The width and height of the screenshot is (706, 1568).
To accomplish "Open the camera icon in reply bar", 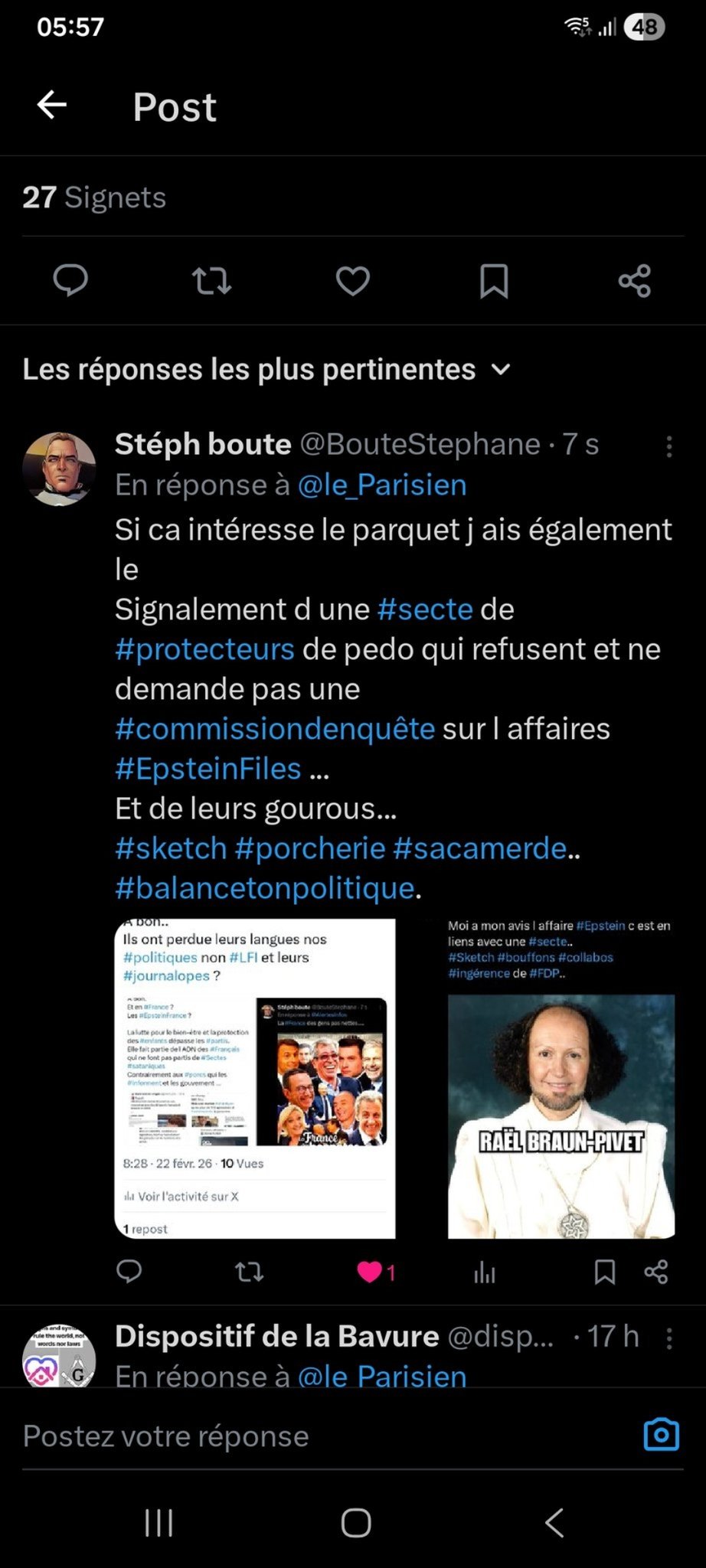I will 661,1435.
